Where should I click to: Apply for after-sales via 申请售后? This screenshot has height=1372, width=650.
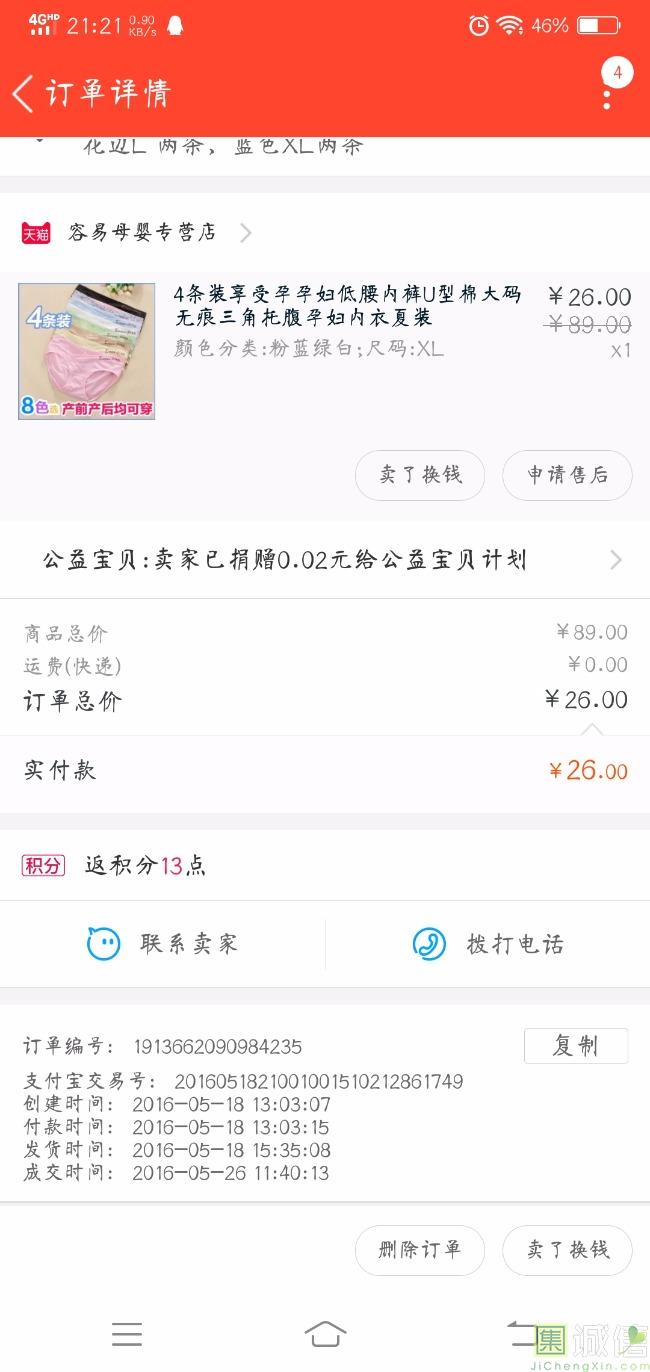tap(567, 475)
